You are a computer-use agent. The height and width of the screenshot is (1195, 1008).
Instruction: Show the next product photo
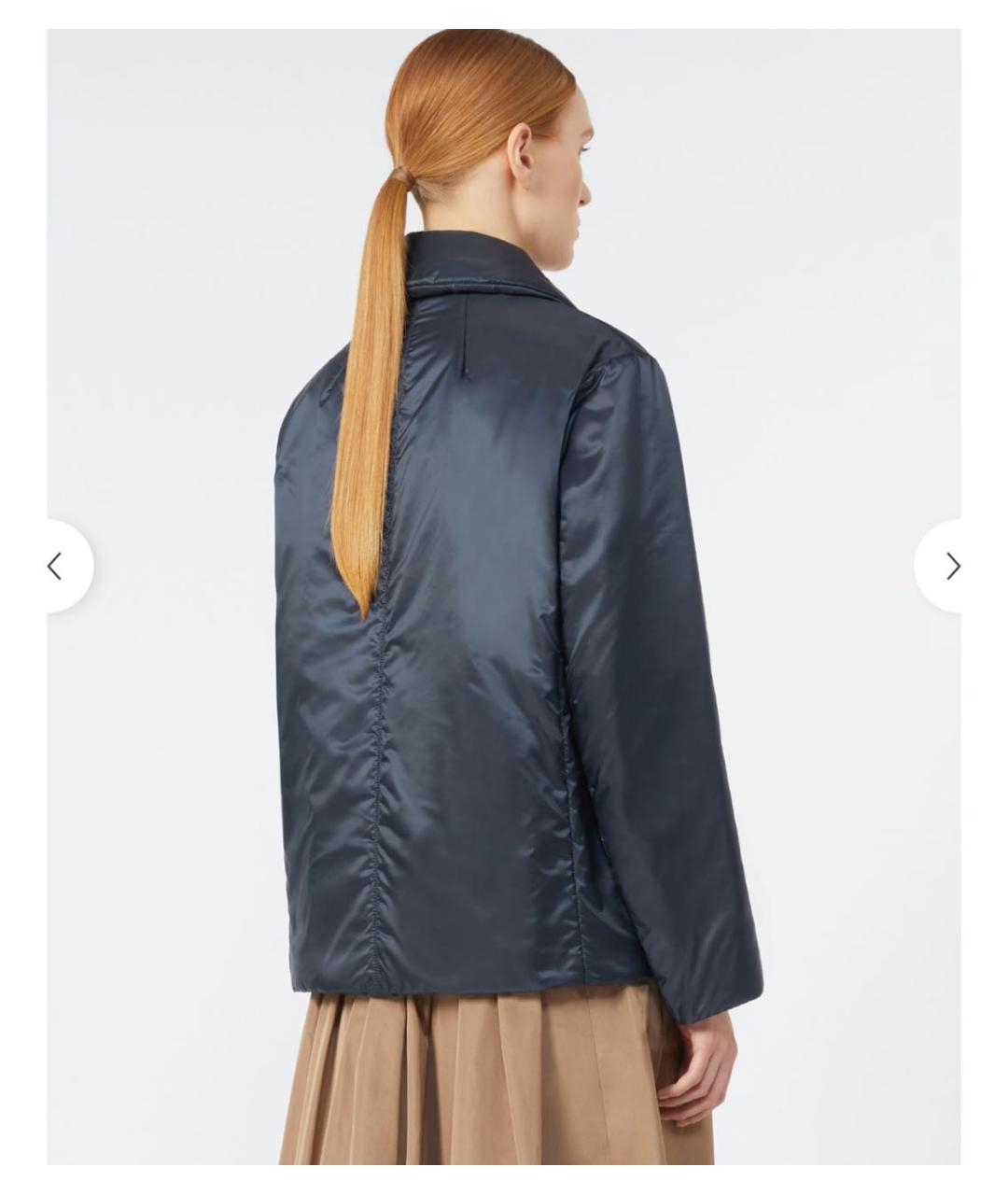pos(951,566)
